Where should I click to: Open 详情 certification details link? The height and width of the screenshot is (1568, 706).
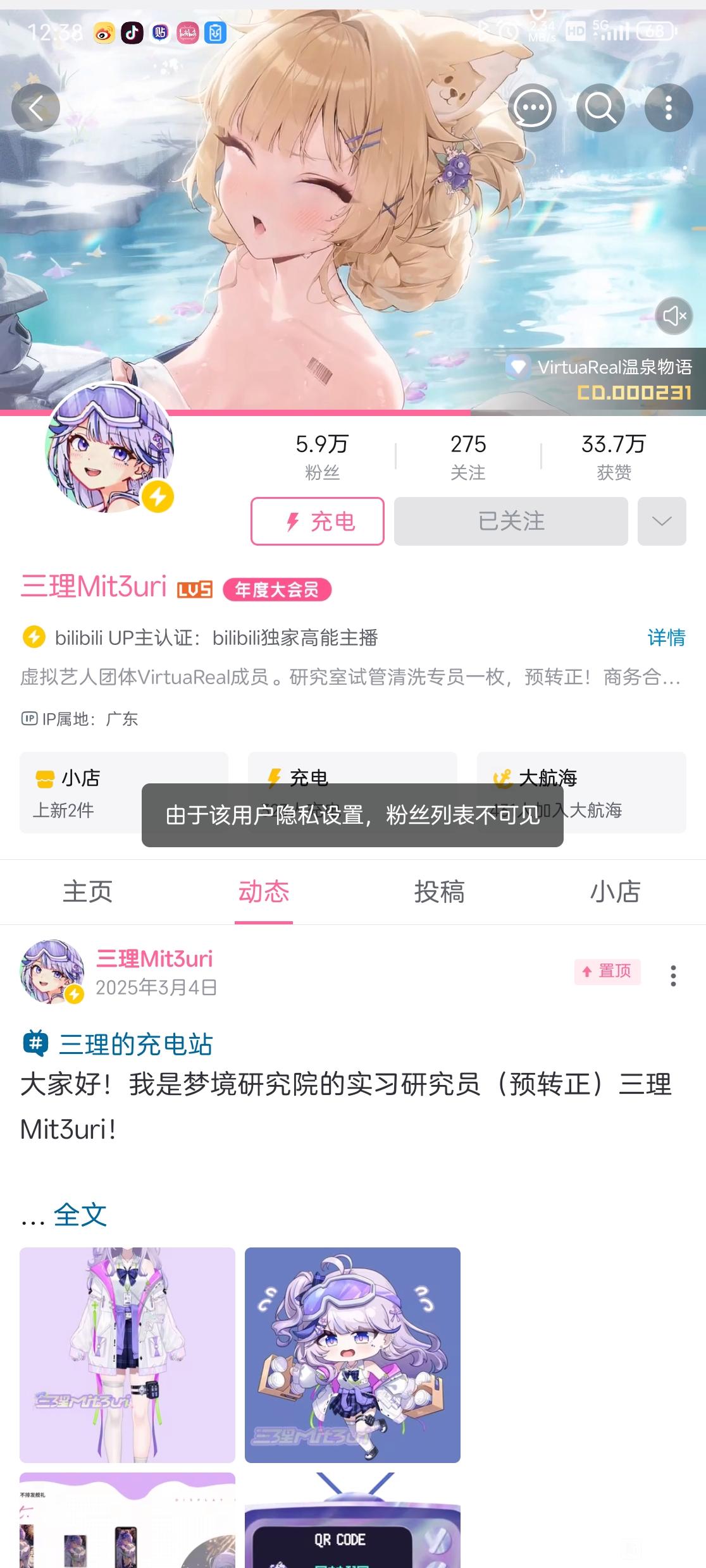666,637
